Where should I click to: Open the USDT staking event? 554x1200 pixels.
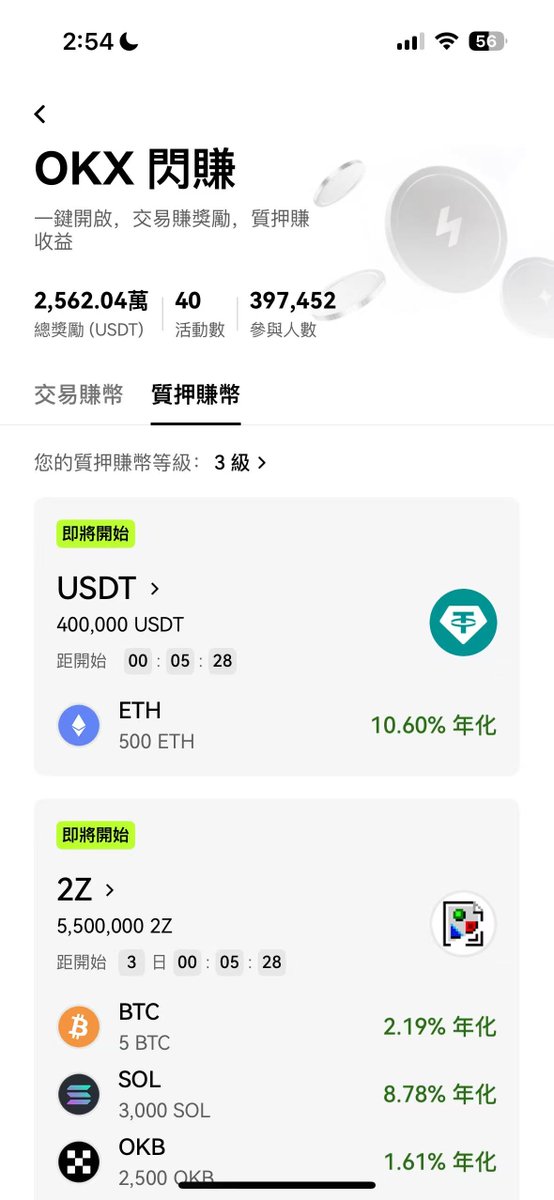(x=108, y=588)
